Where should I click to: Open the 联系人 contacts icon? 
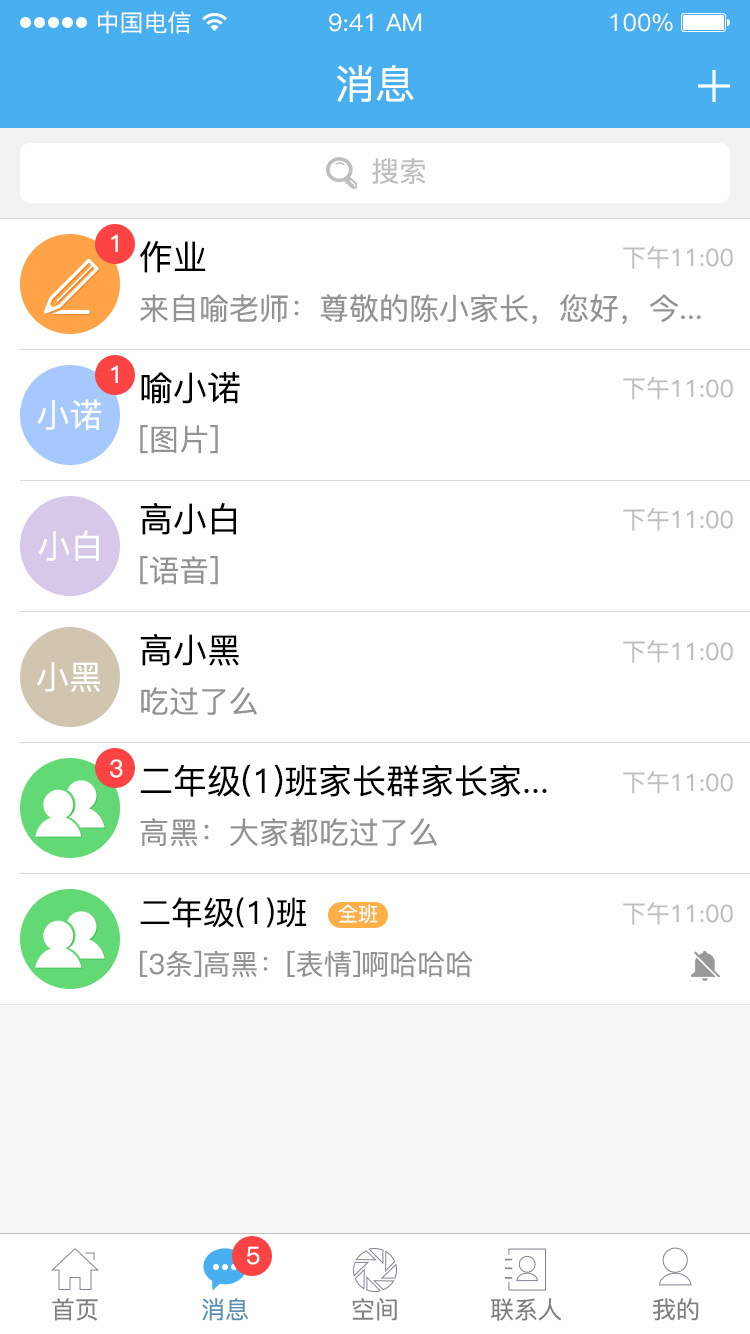(525, 1270)
